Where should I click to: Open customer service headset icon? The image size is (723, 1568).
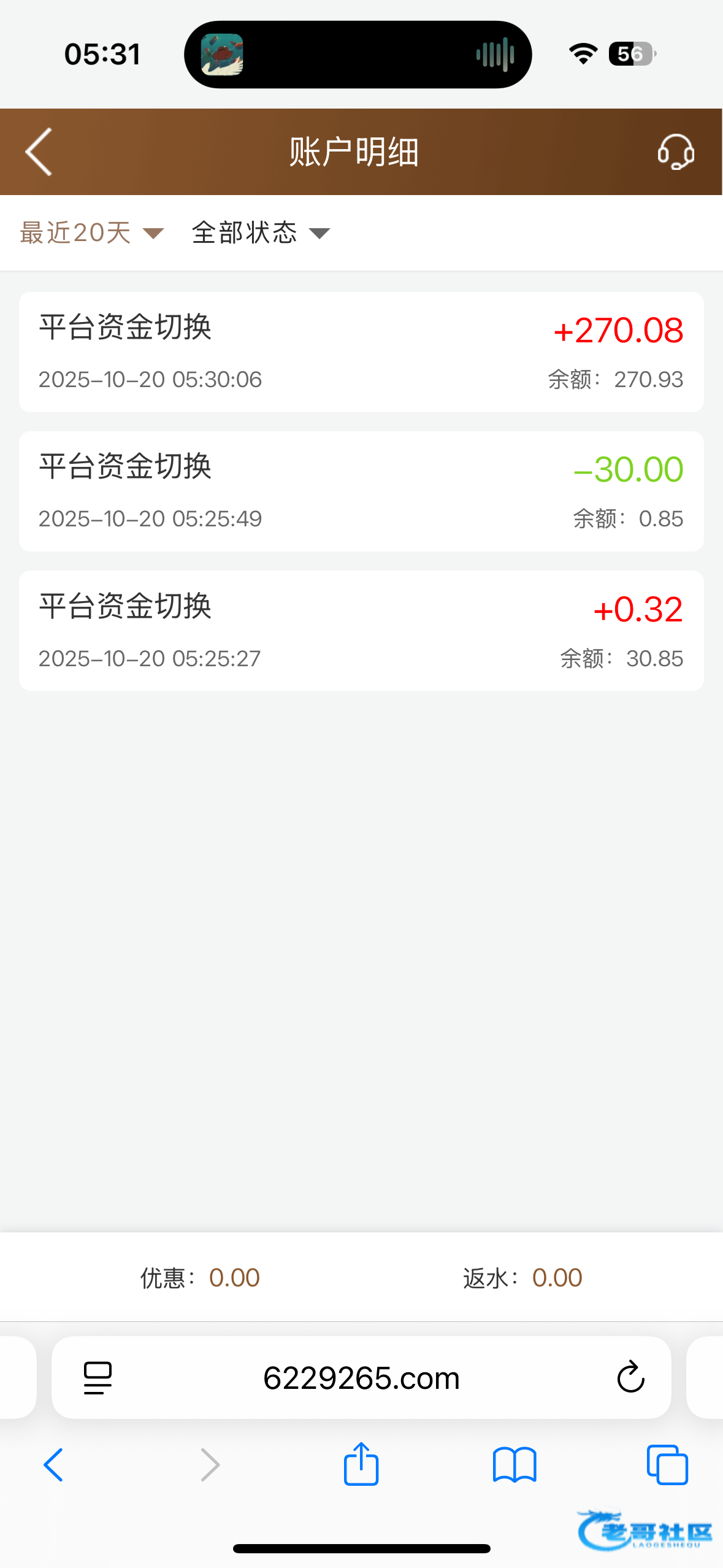[675, 152]
